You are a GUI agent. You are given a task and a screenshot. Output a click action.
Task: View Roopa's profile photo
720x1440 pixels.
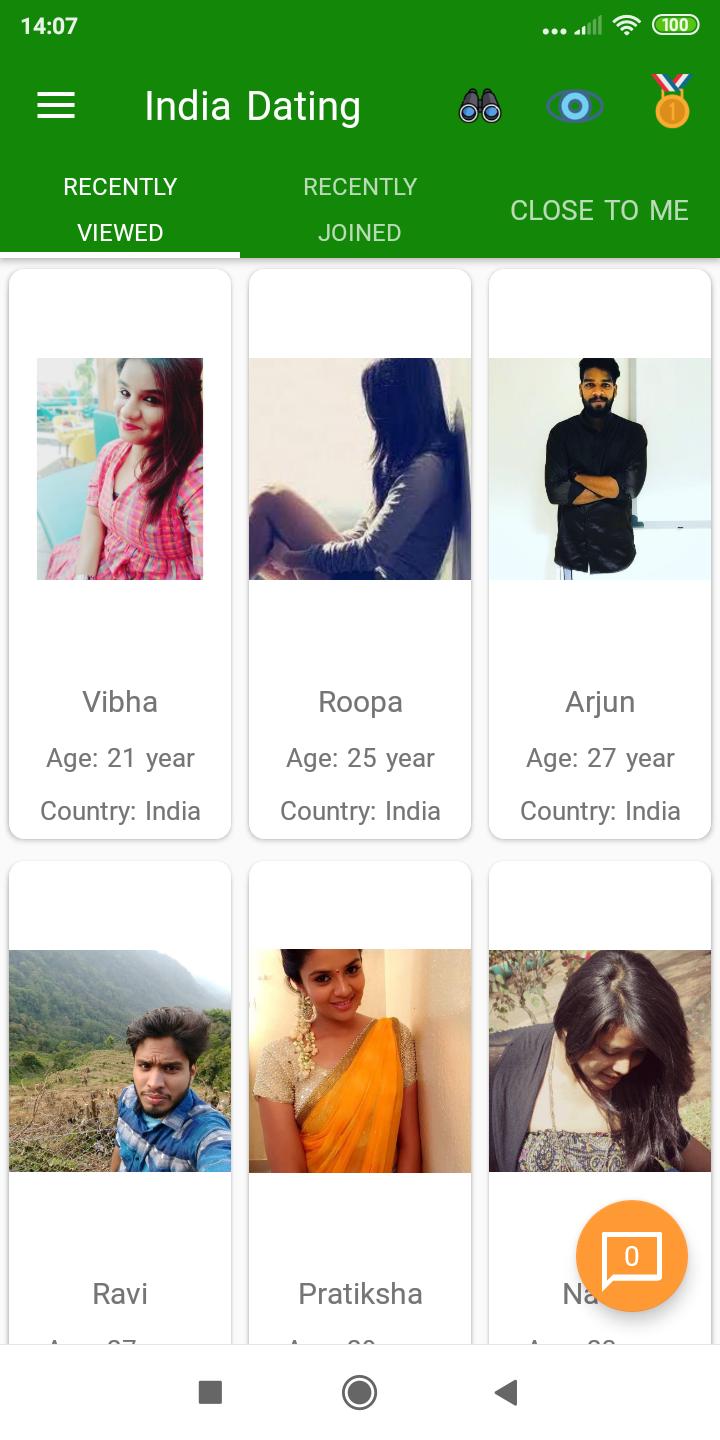(x=359, y=467)
